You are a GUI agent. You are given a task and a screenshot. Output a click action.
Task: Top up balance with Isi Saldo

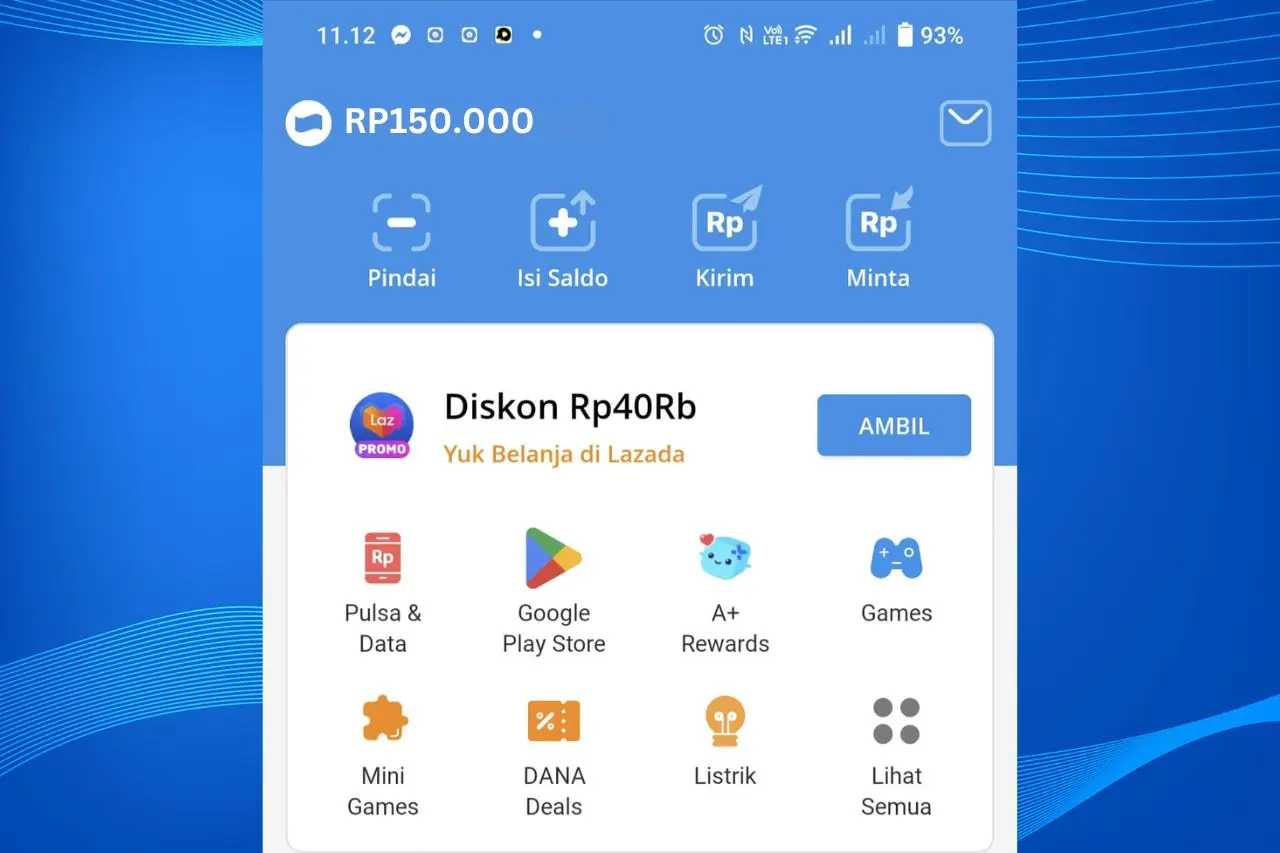[562, 240]
